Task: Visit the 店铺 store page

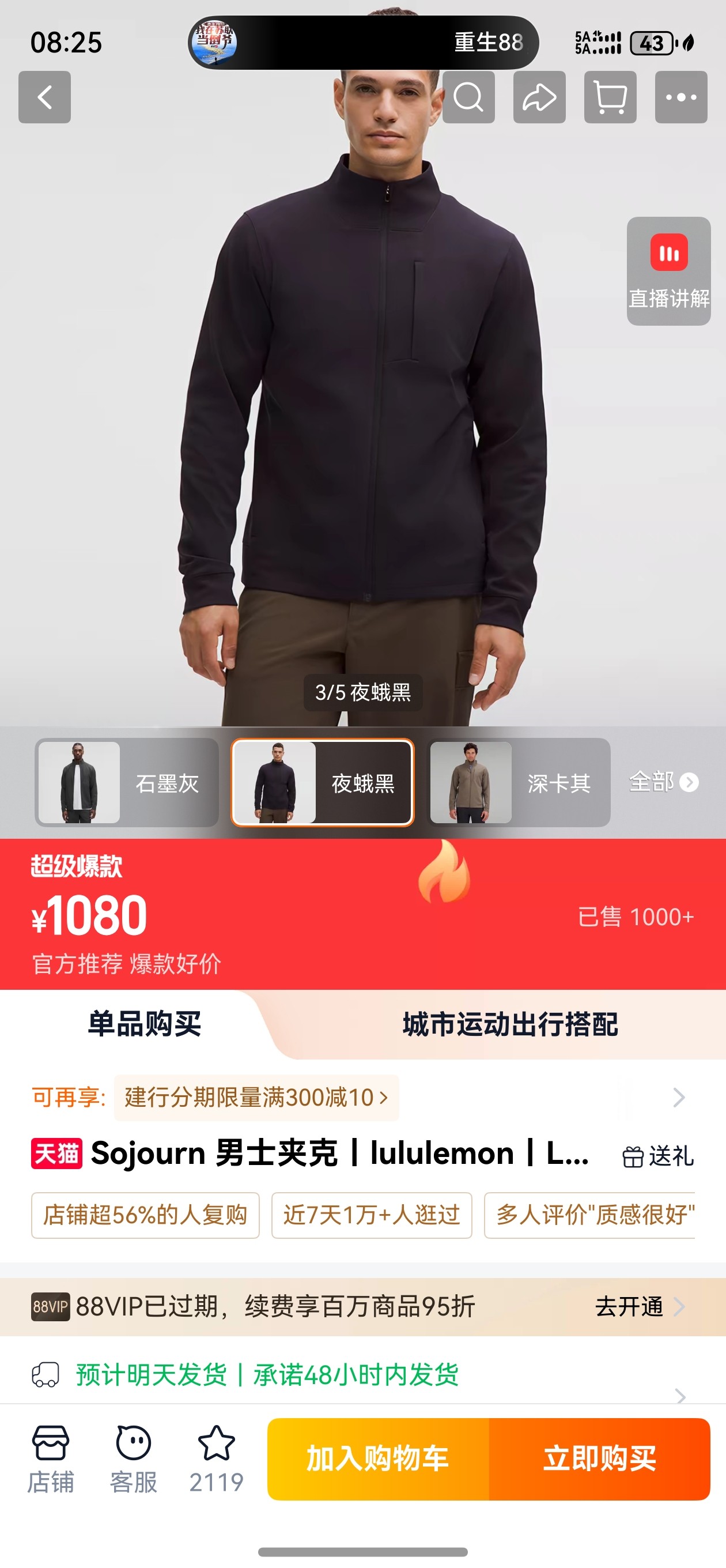Action: tap(51, 1458)
